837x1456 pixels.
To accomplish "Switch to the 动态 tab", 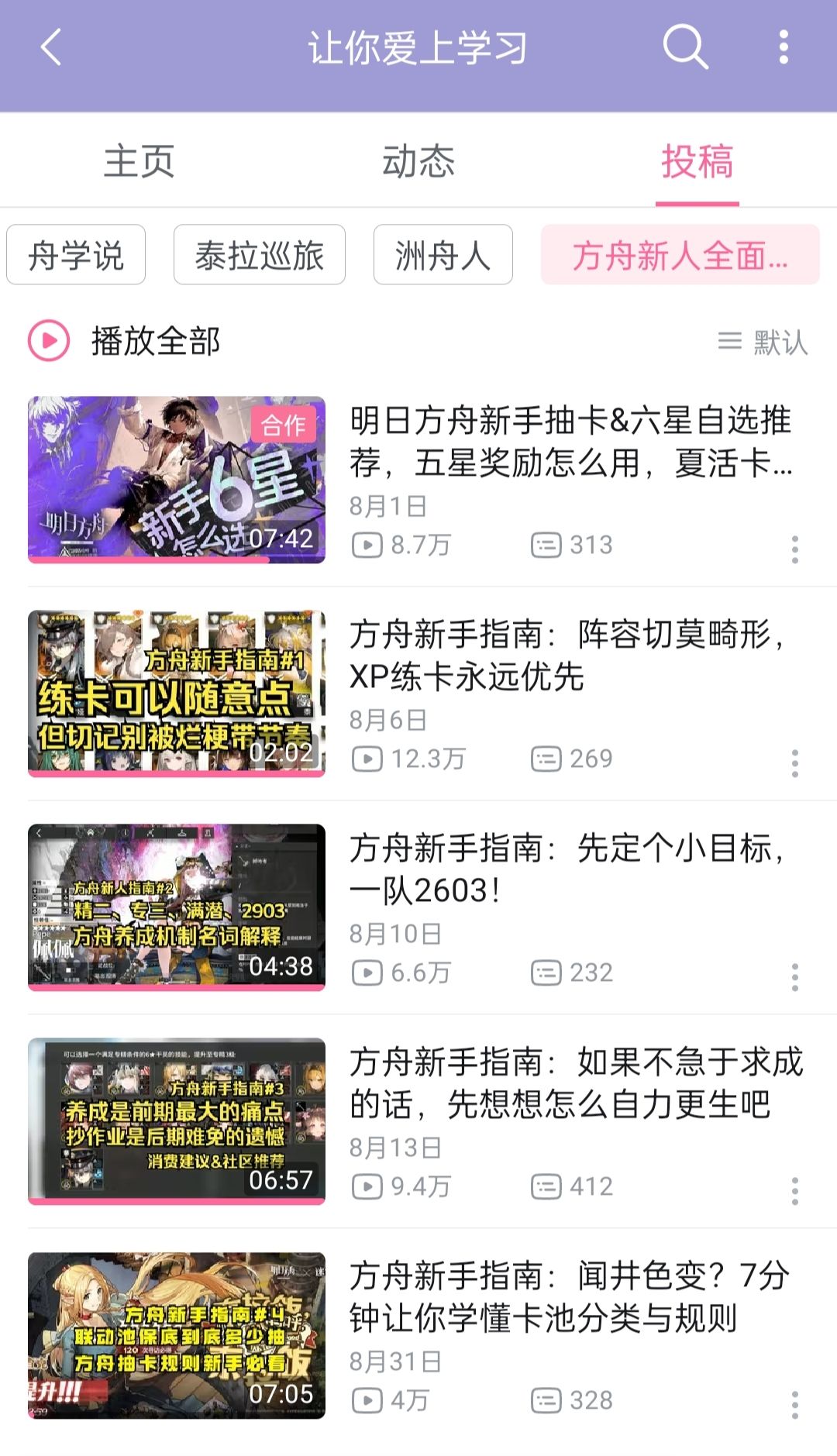I will 418,160.
